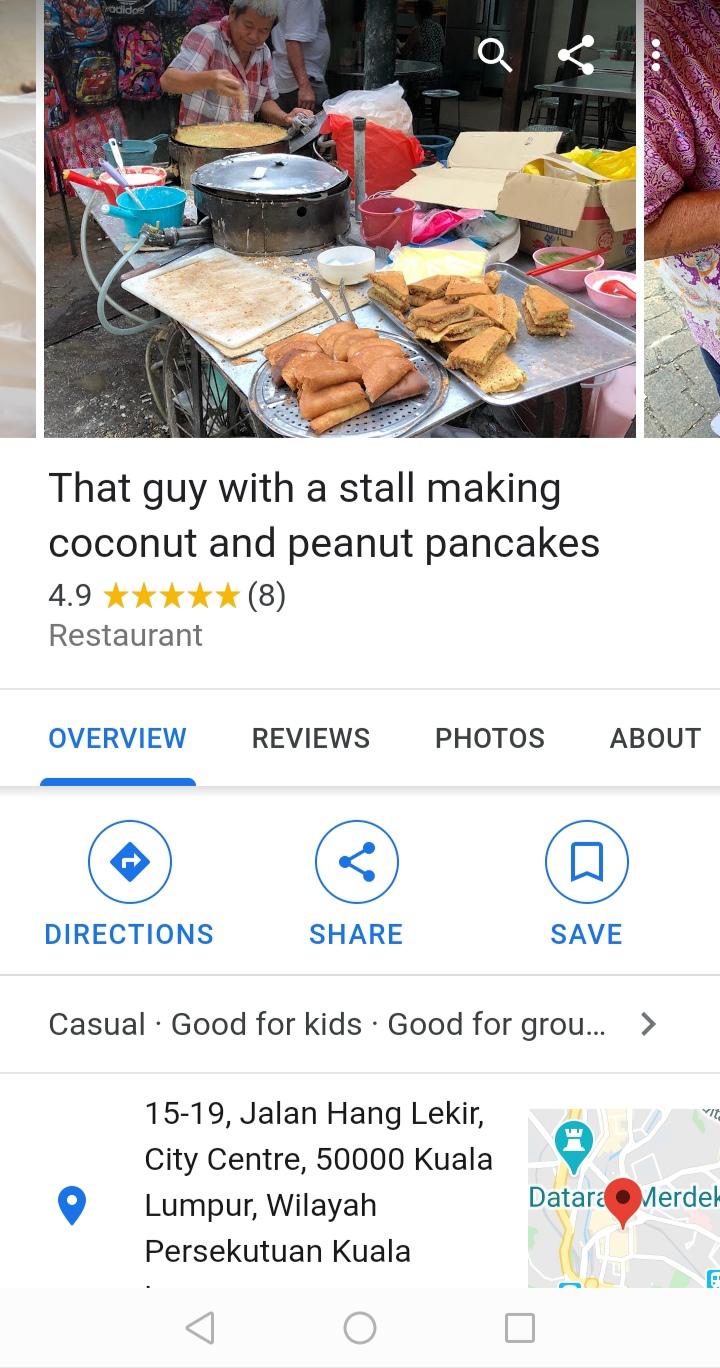Tap the Directions icon

129,861
